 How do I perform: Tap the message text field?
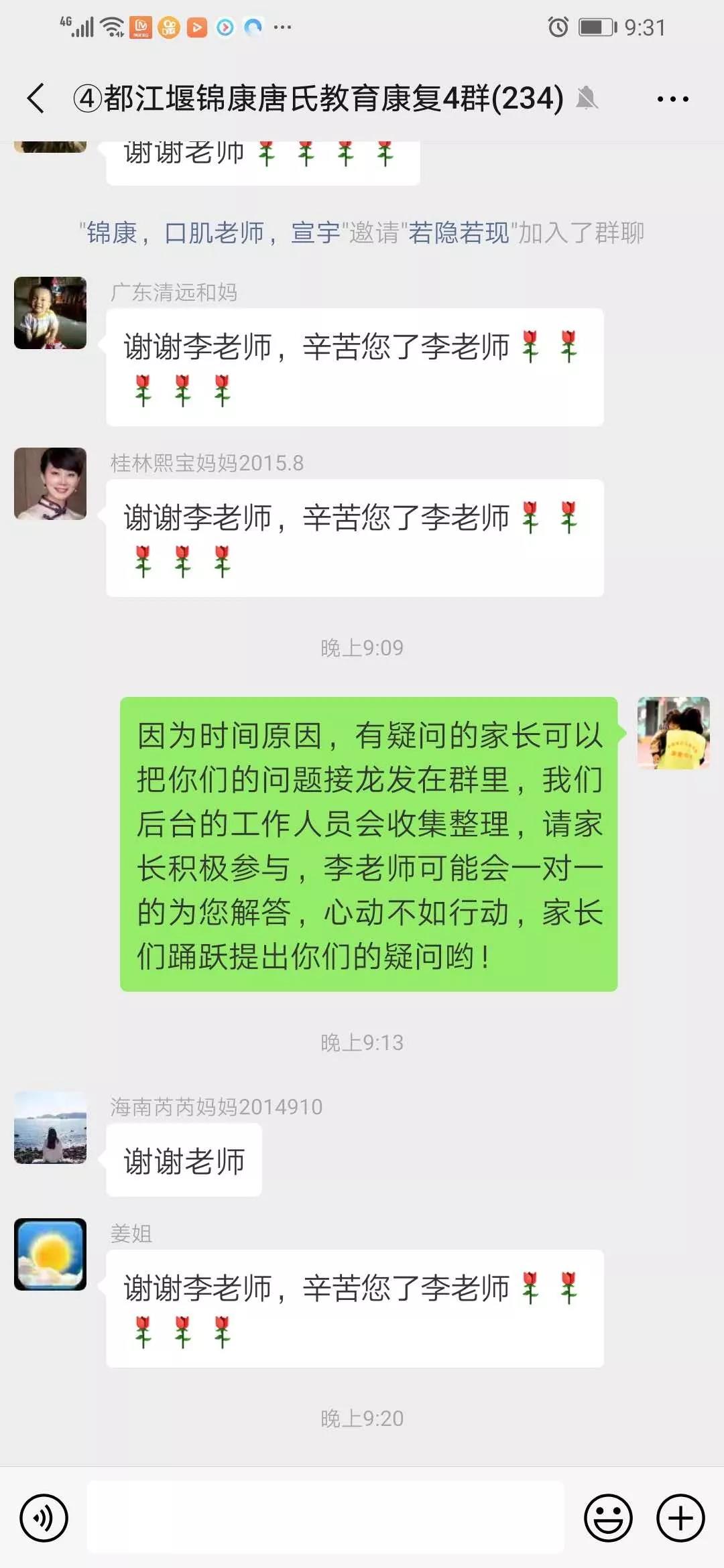click(x=325, y=1518)
